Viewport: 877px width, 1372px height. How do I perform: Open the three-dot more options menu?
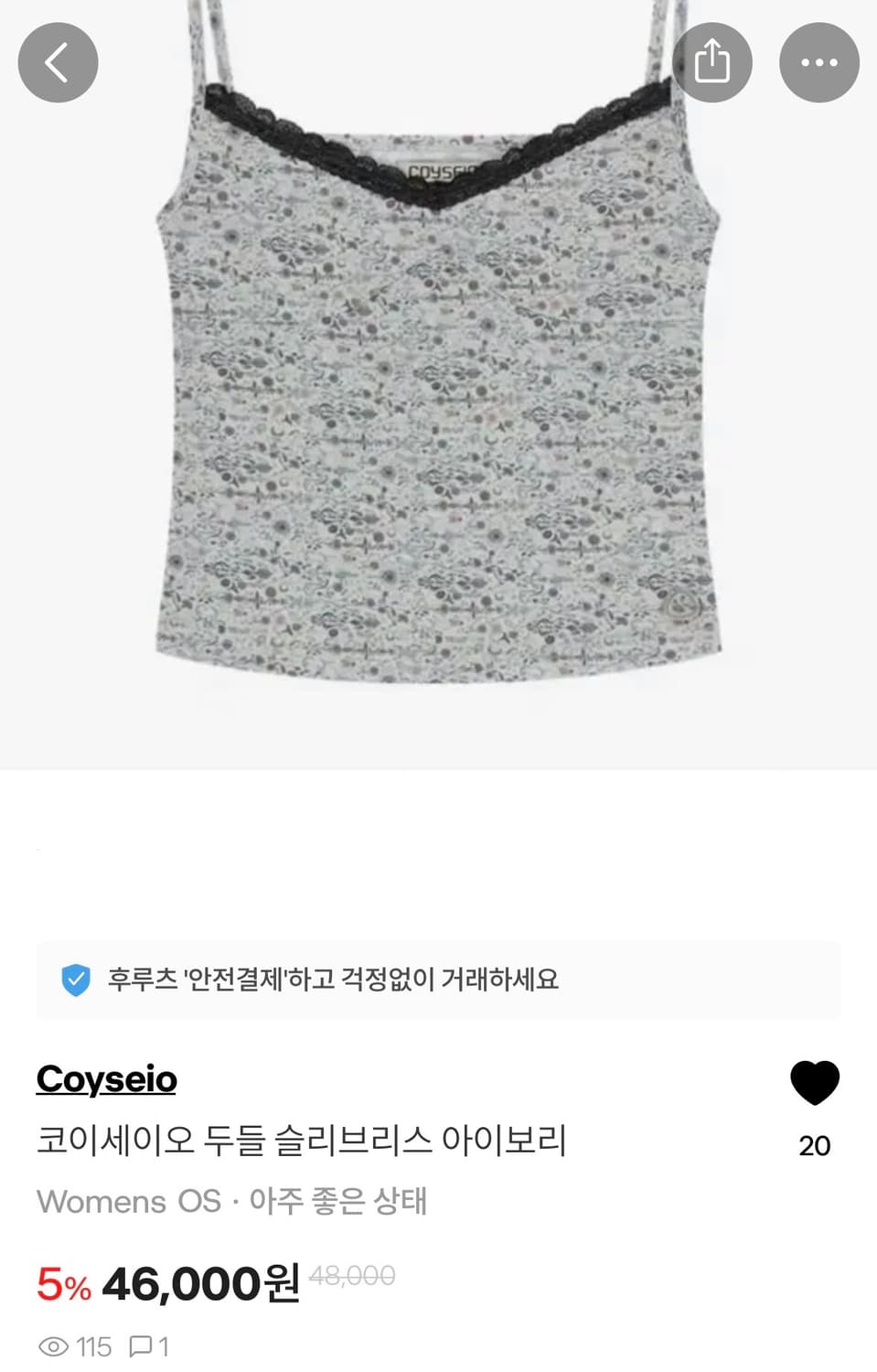pyautogui.click(x=818, y=62)
